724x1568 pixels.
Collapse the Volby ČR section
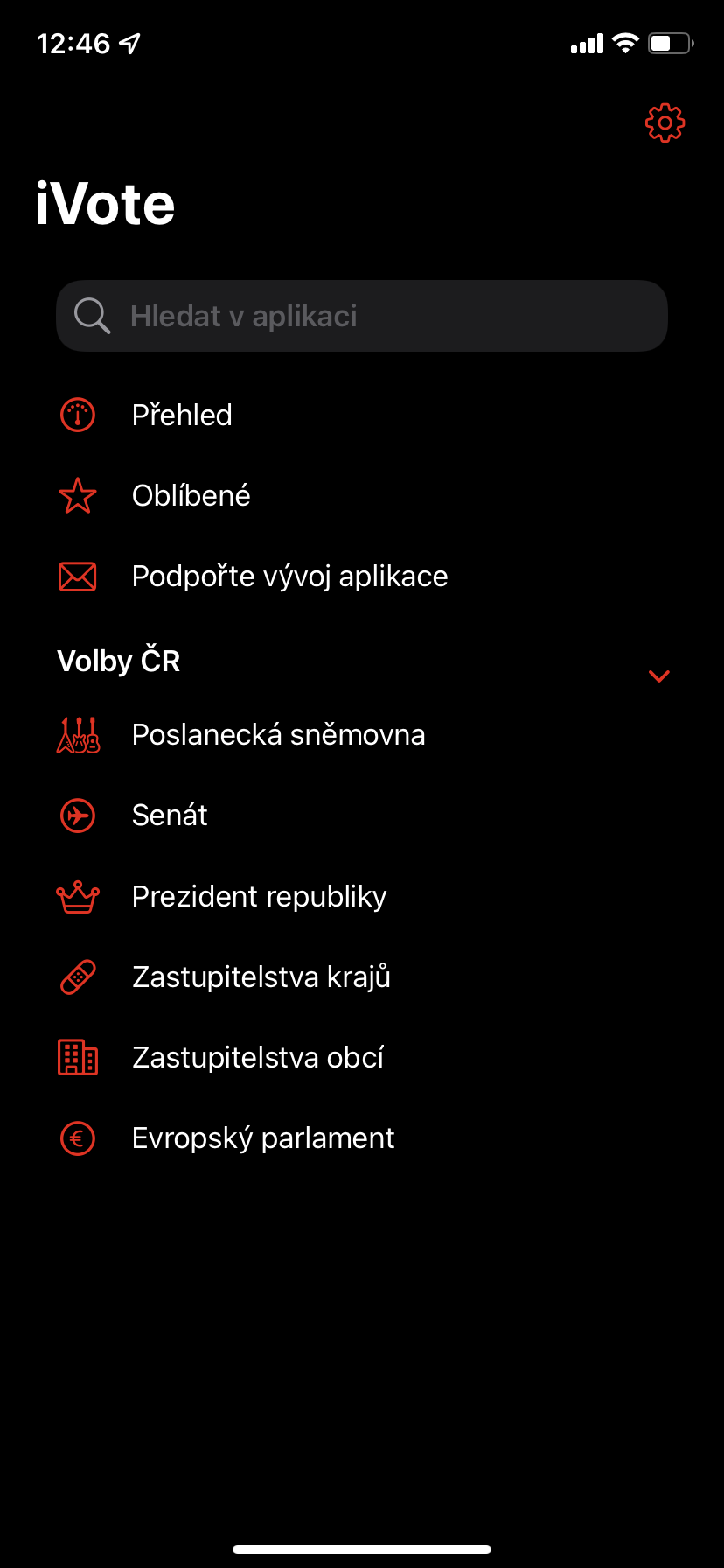pyautogui.click(x=658, y=675)
